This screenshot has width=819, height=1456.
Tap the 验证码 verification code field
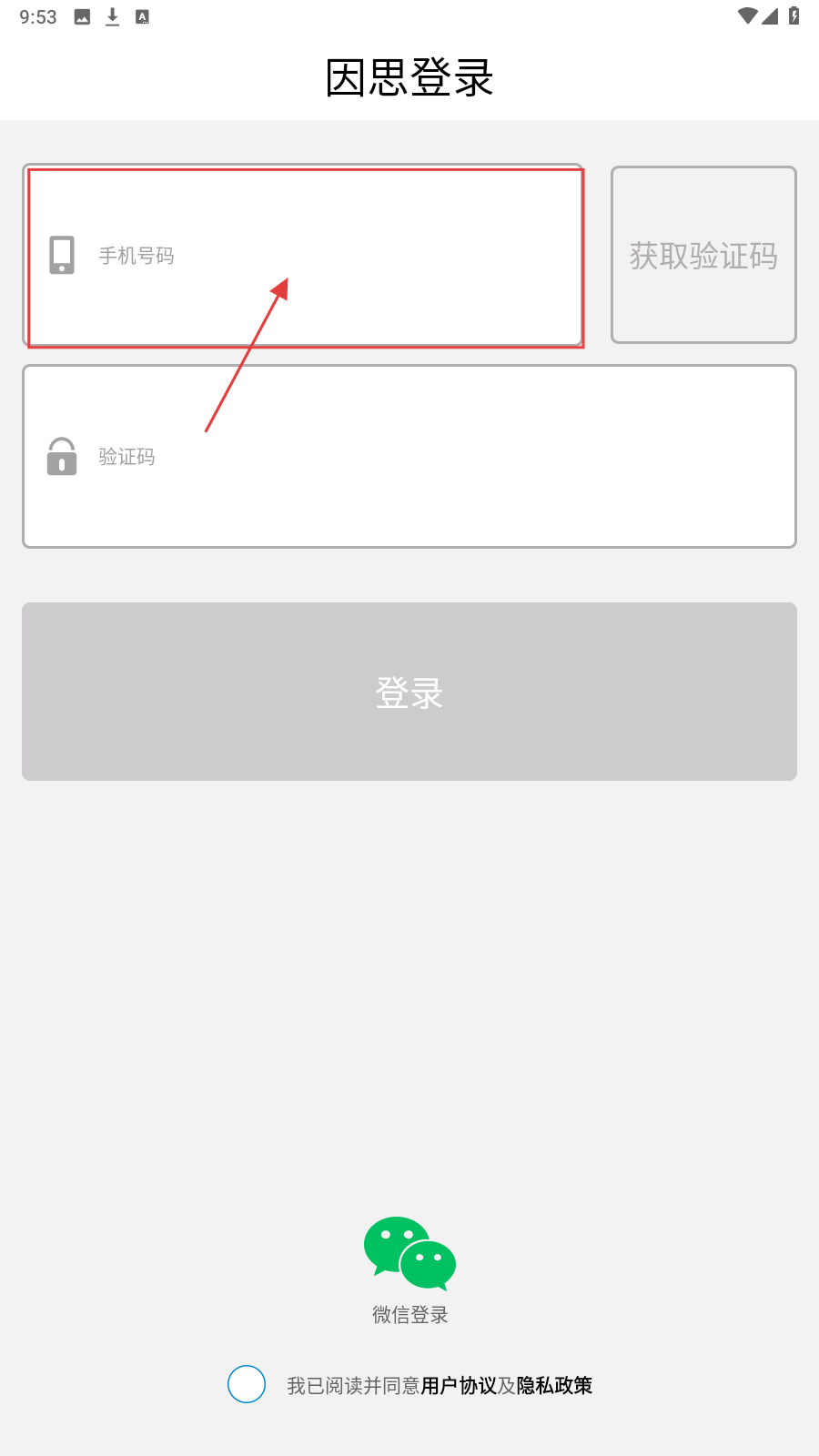tap(409, 457)
